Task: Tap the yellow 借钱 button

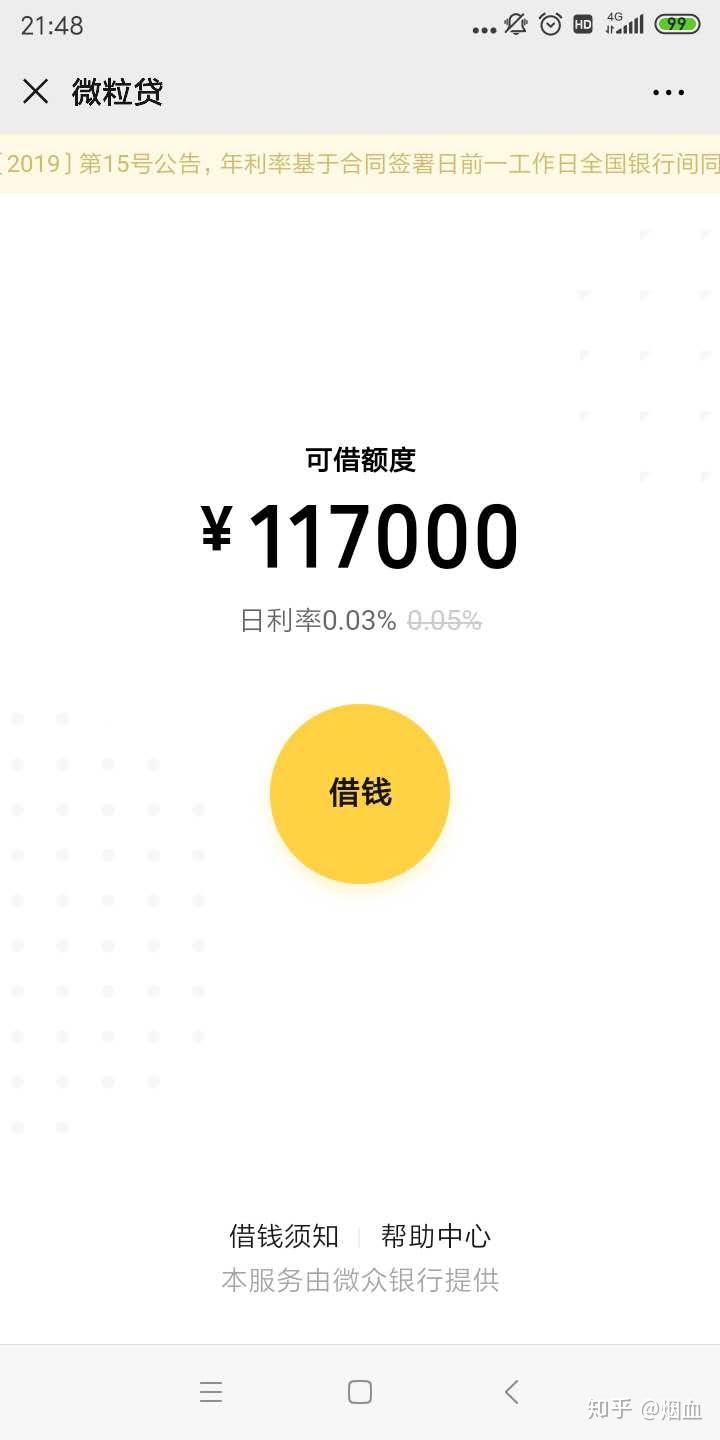Action: [360, 793]
